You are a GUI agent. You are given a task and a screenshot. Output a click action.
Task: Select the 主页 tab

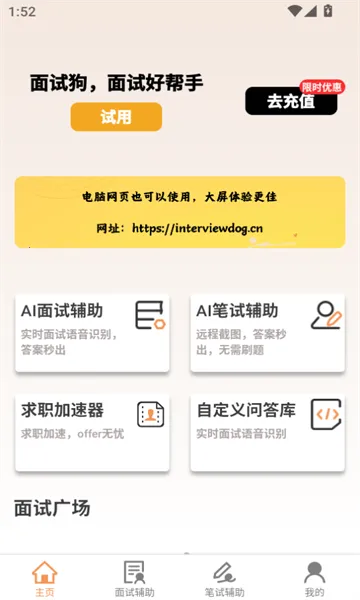(x=45, y=579)
